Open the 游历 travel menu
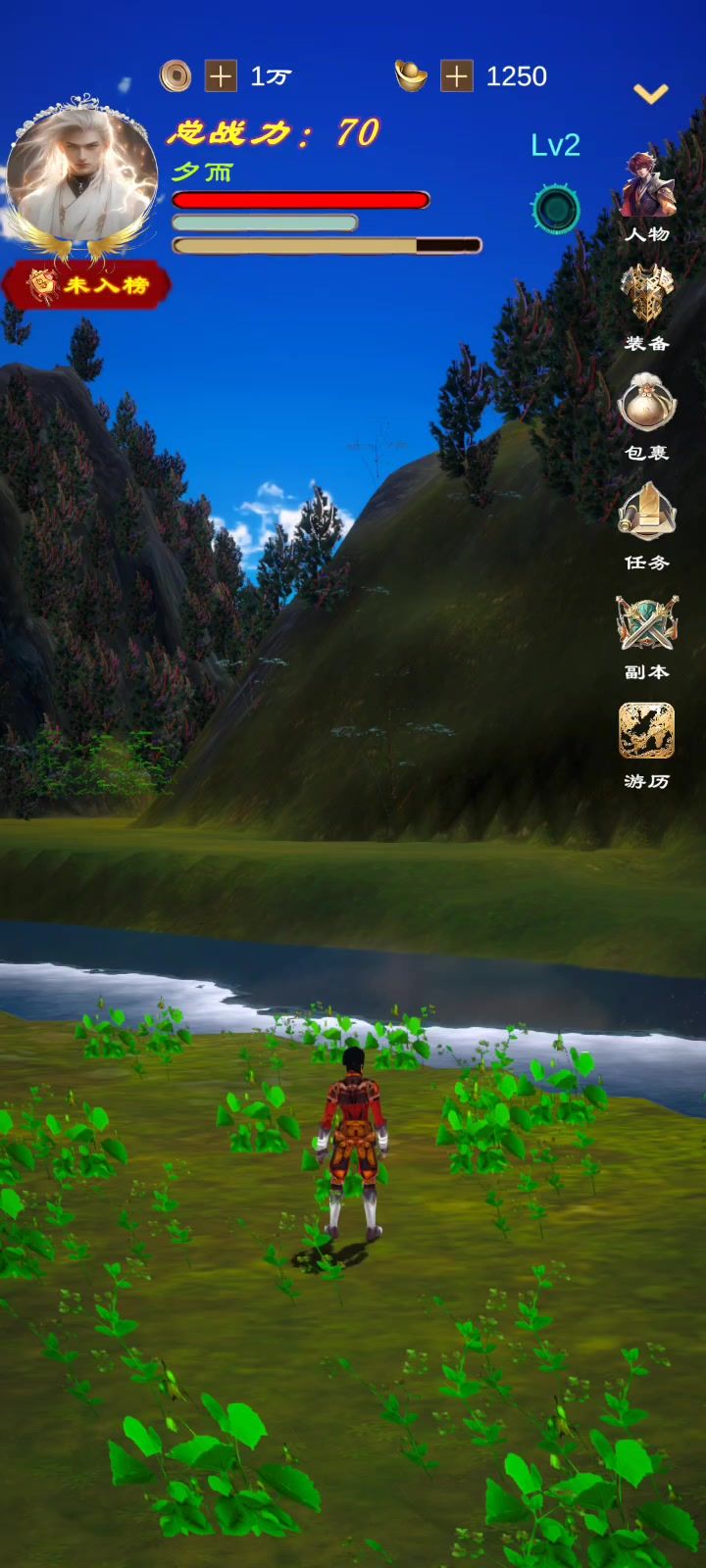The height and width of the screenshot is (1568, 706). (x=647, y=743)
